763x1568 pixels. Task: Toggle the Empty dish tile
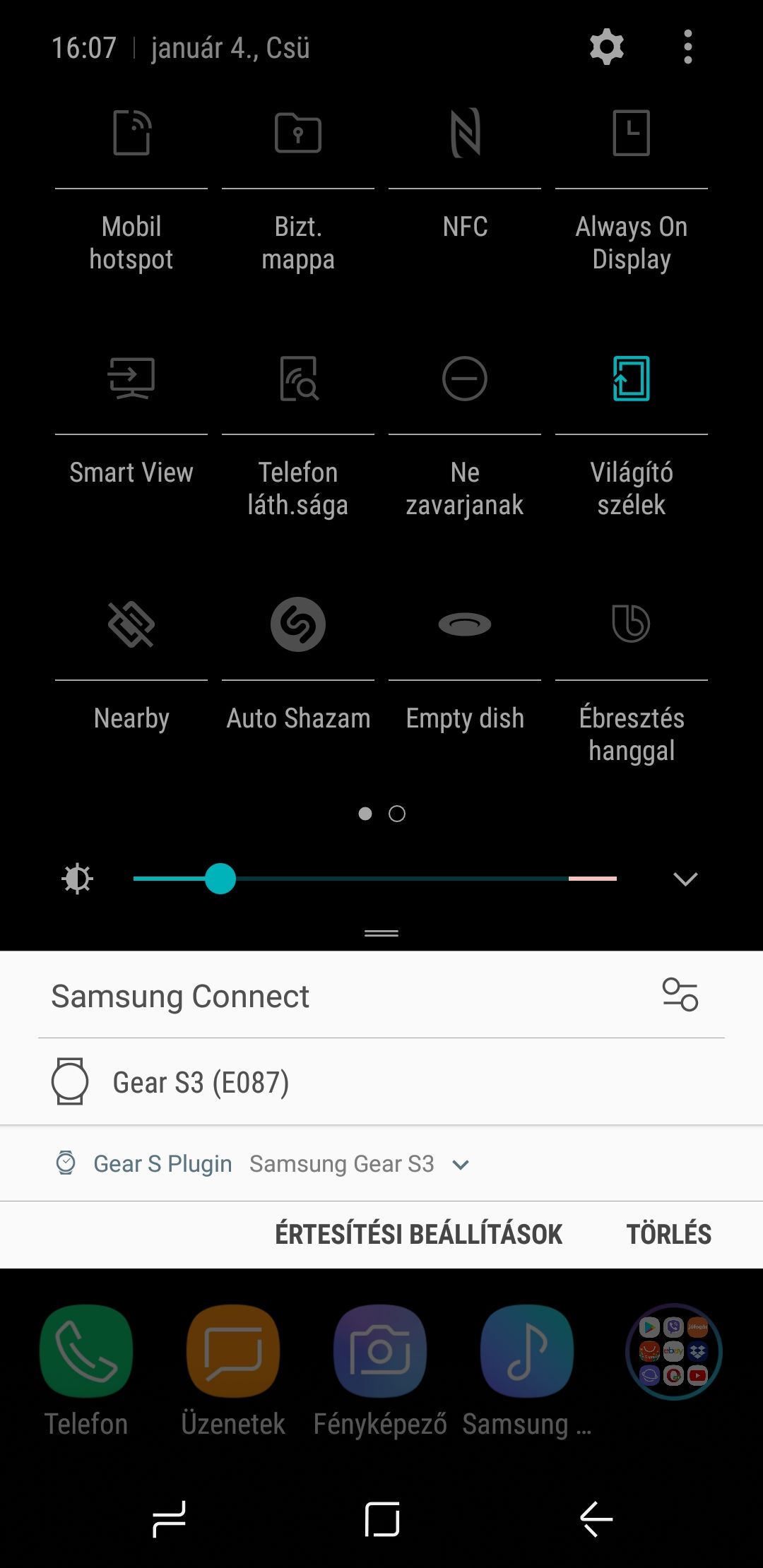pyautogui.click(x=465, y=624)
